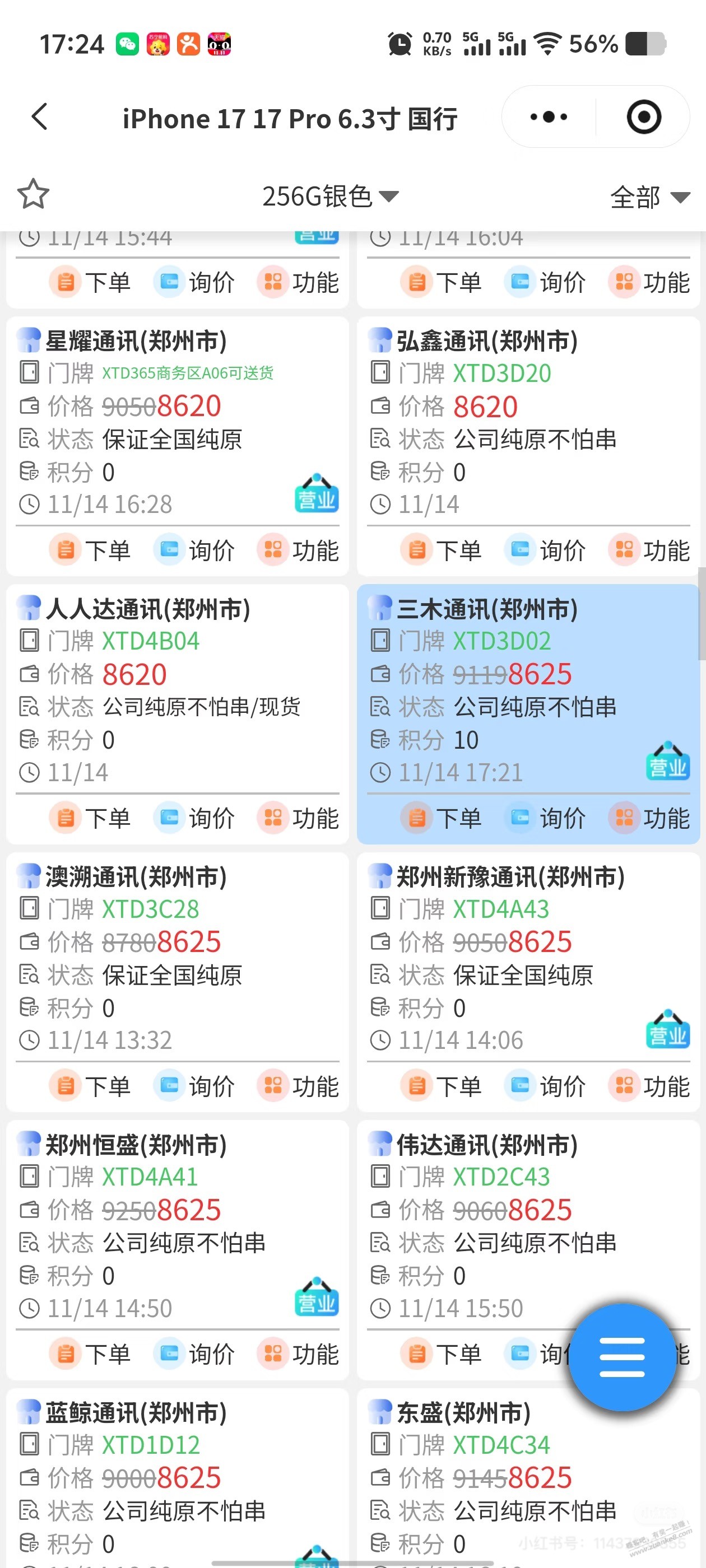This screenshot has width=706, height=1568.
Task: Place order (下单) with 弘鑫通讯
Action: tap(442, 551)
